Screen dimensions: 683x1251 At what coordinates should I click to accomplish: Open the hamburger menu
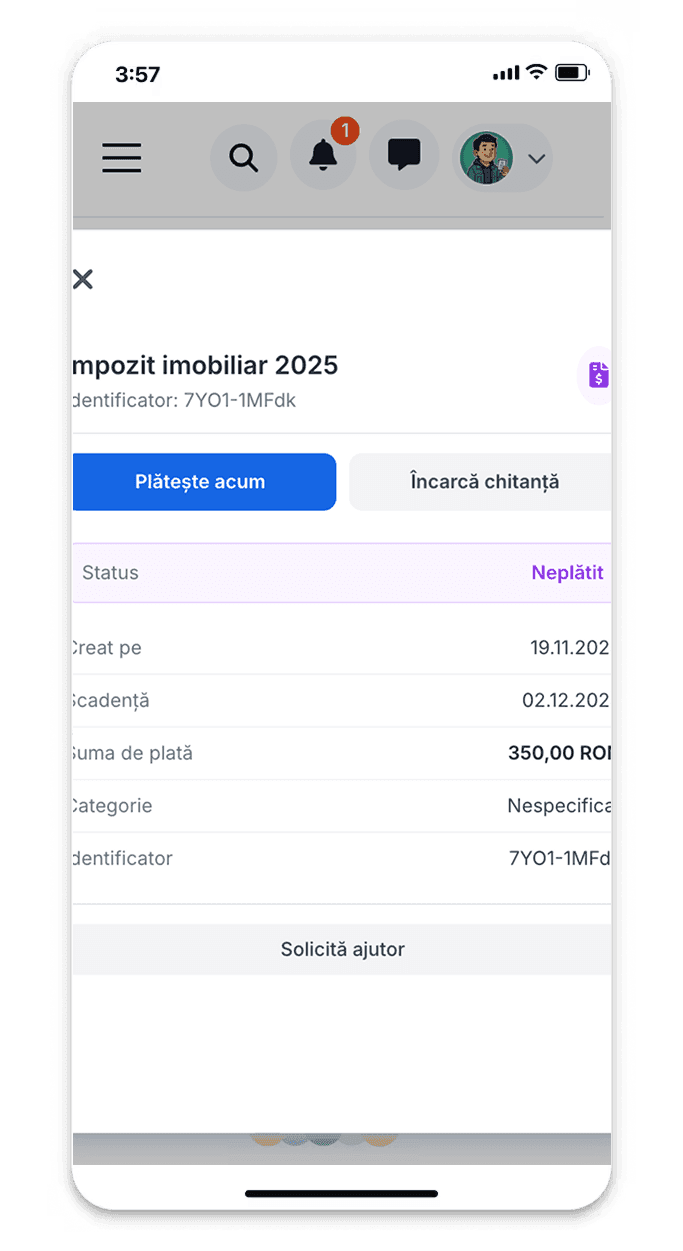tap(122, 158)
